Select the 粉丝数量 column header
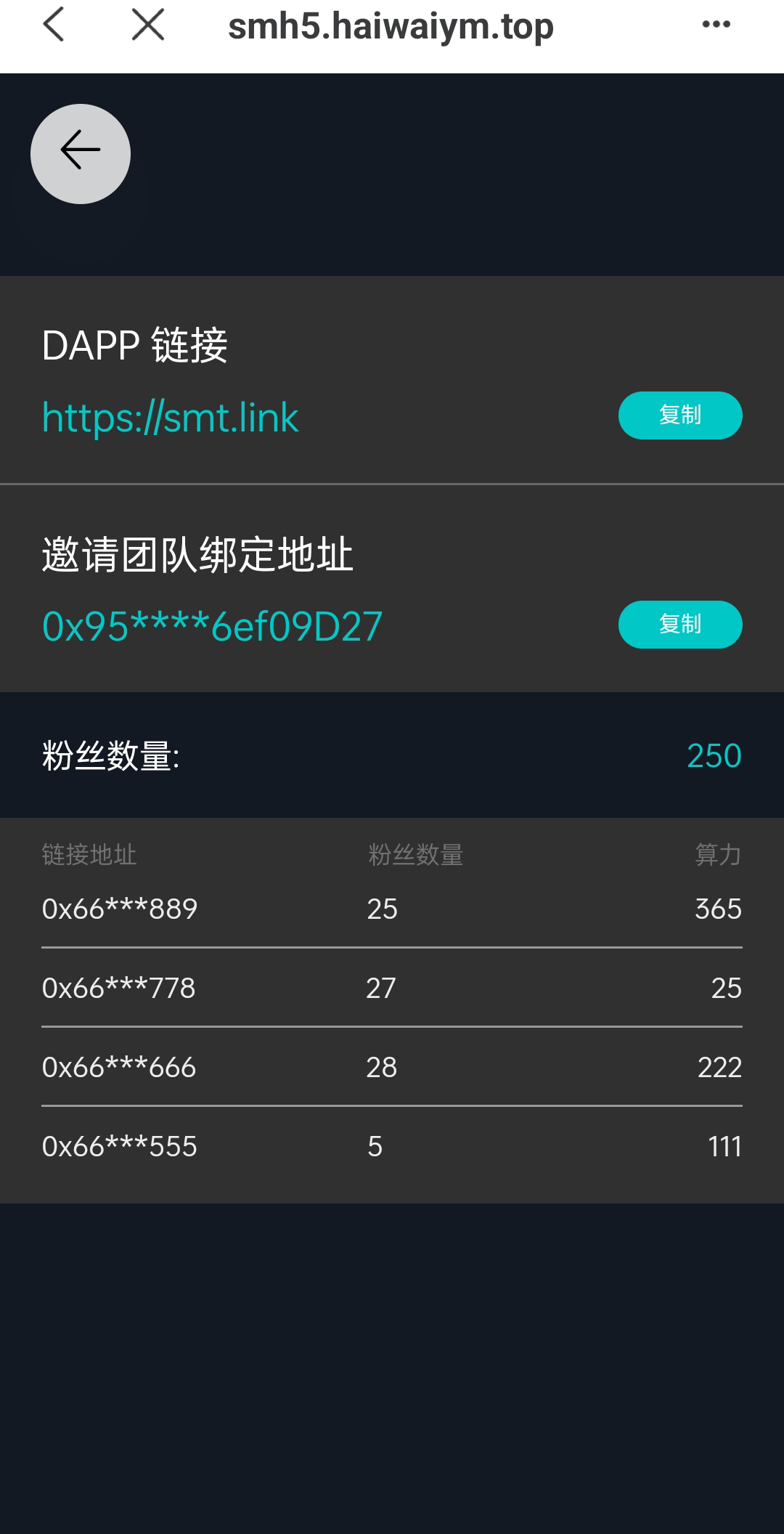This screenshot has width=784, height=1534. (x=415, y=856)
